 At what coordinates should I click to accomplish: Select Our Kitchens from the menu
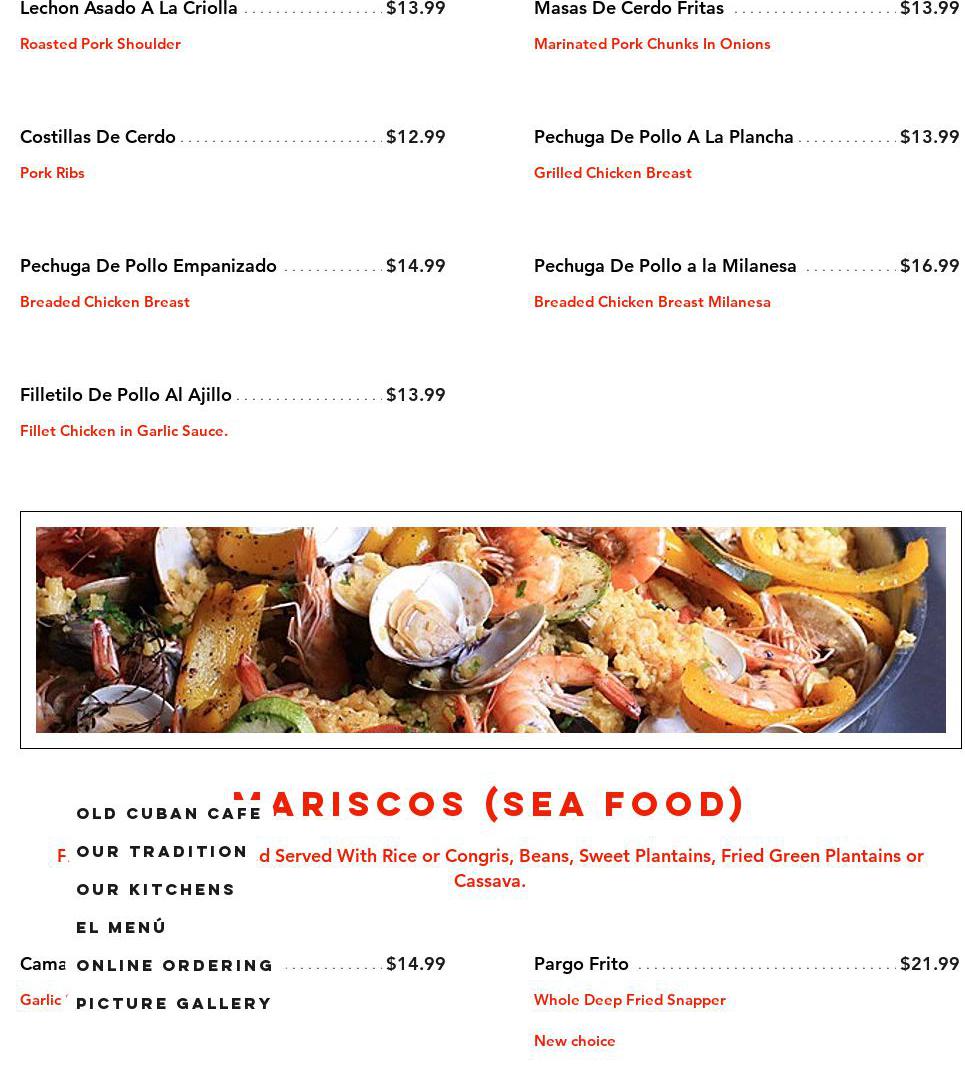click(155, 889)
